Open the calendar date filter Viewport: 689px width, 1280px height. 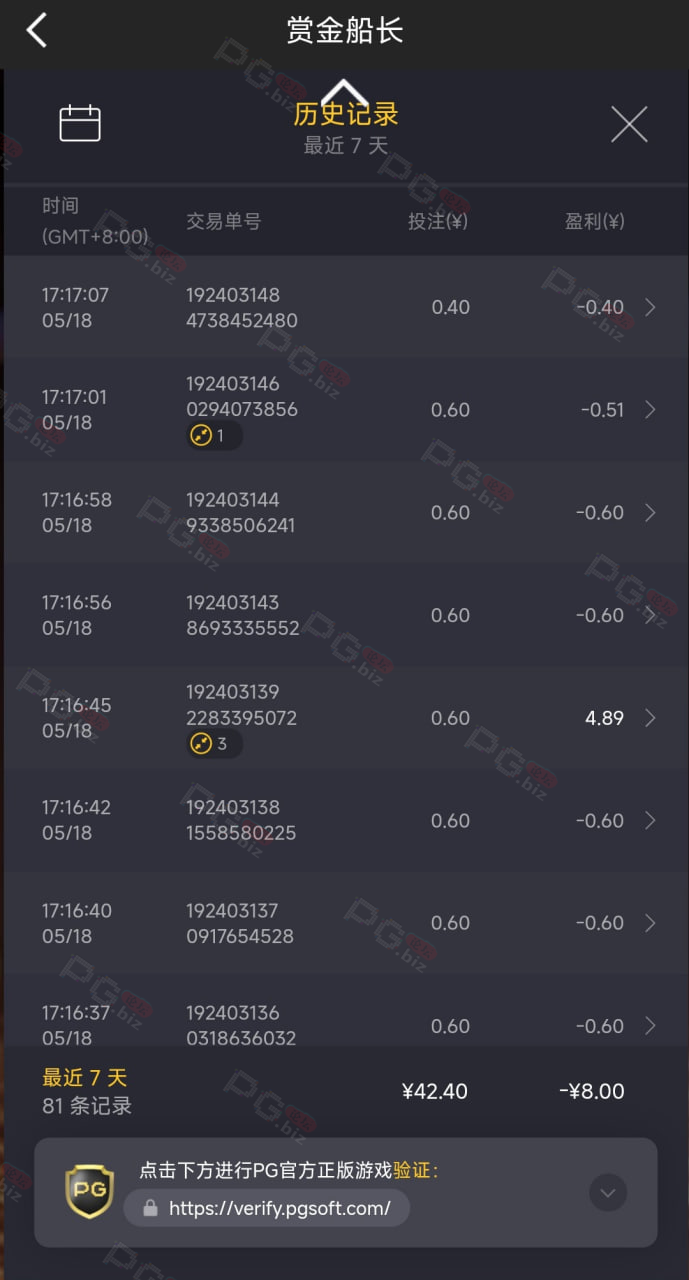click(x=80, y=123)
